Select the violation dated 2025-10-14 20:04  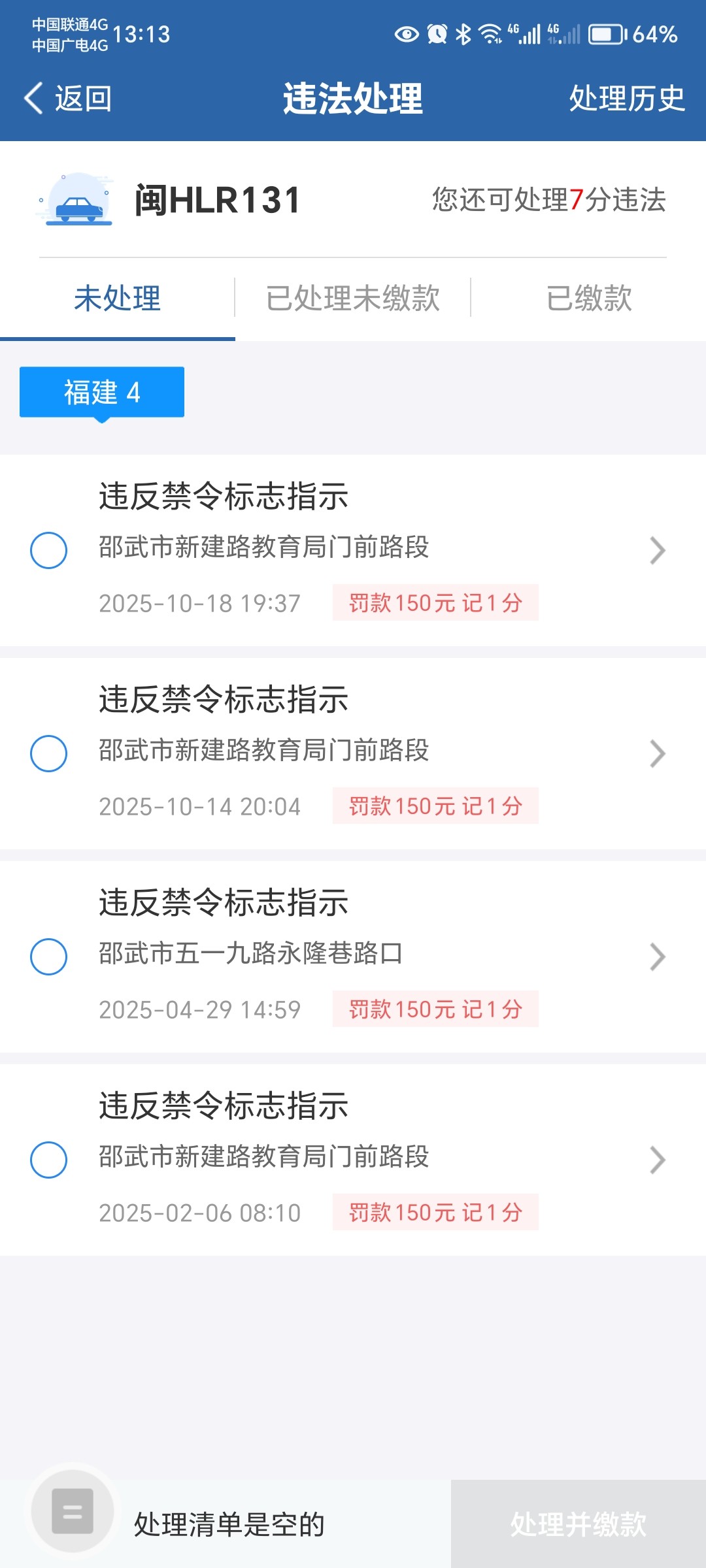click(49, 753)
